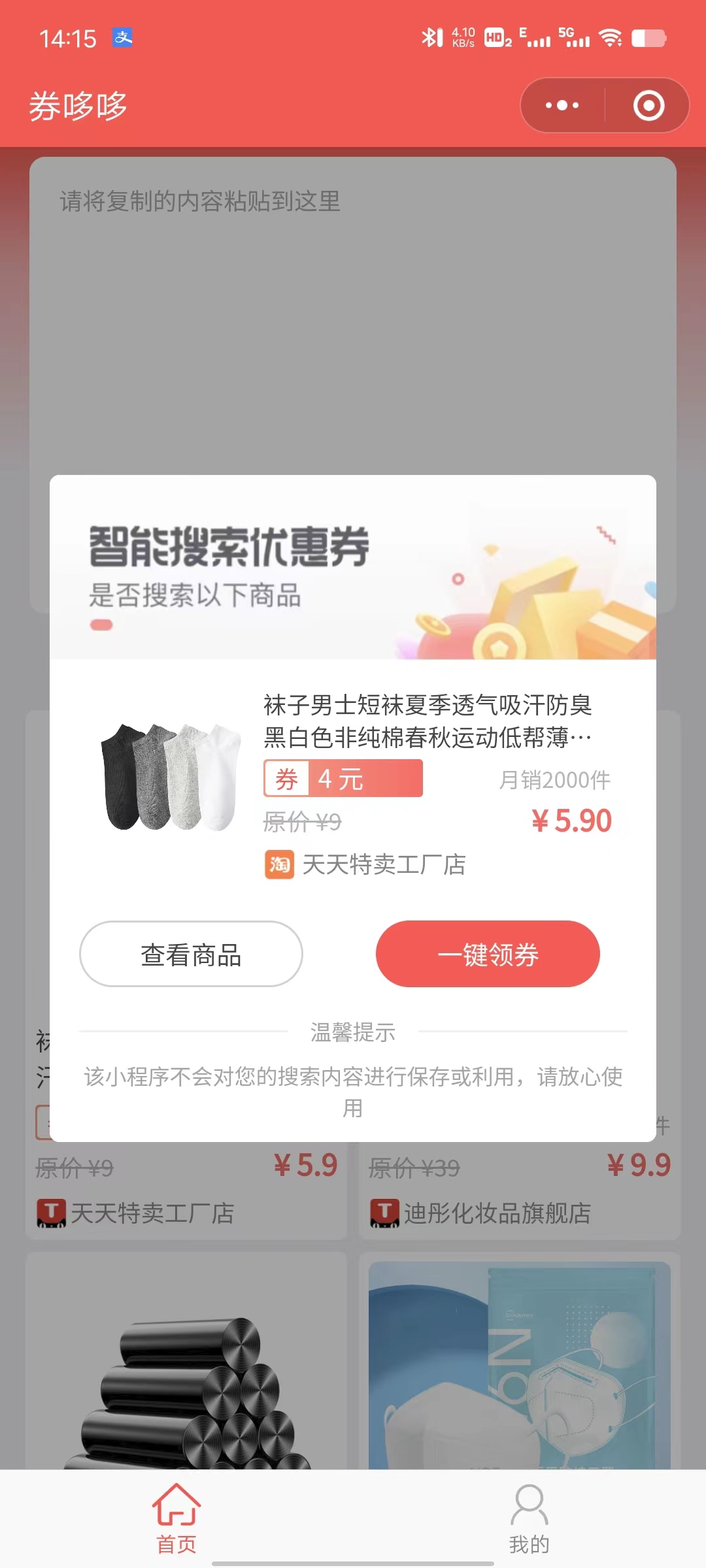
Task: Claim coupon with 一键领券
Action: pyautogui.click(x=488, y=954)
